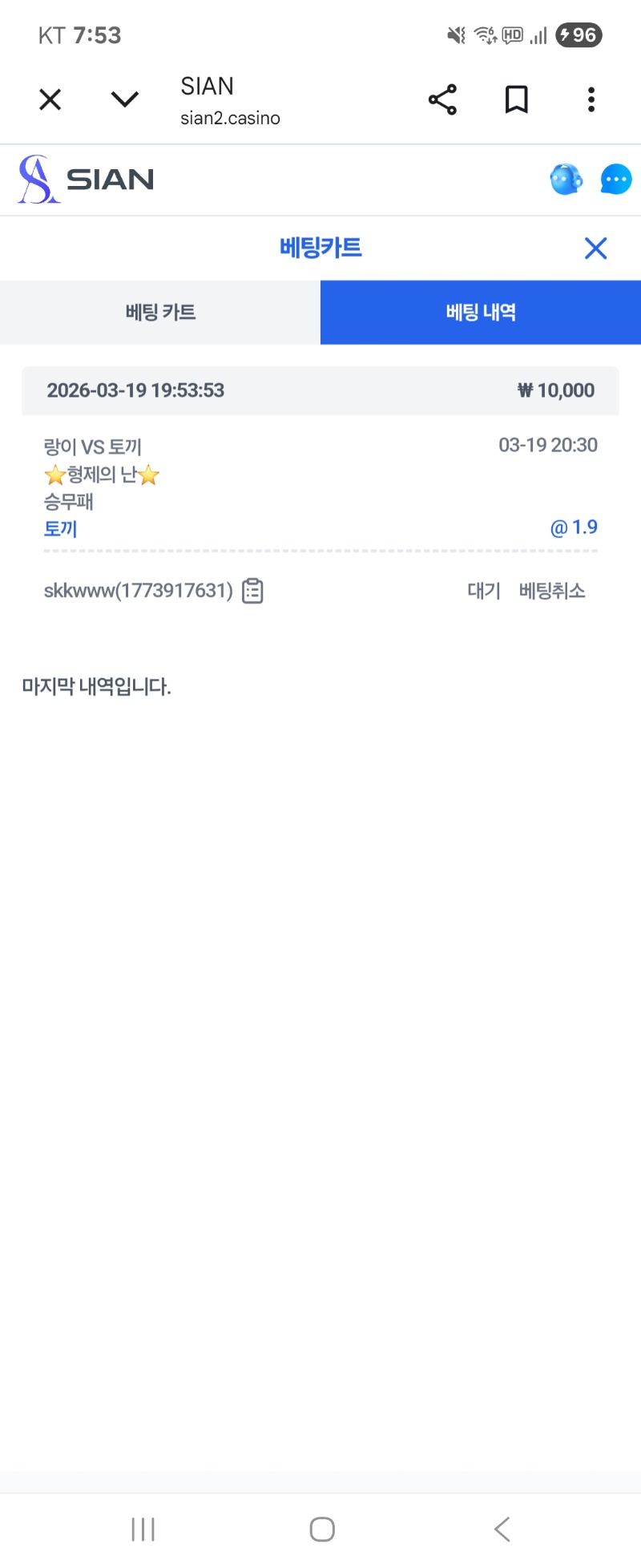
Task: Close the 베팅카트 panel
Action: tap(595, 249)
